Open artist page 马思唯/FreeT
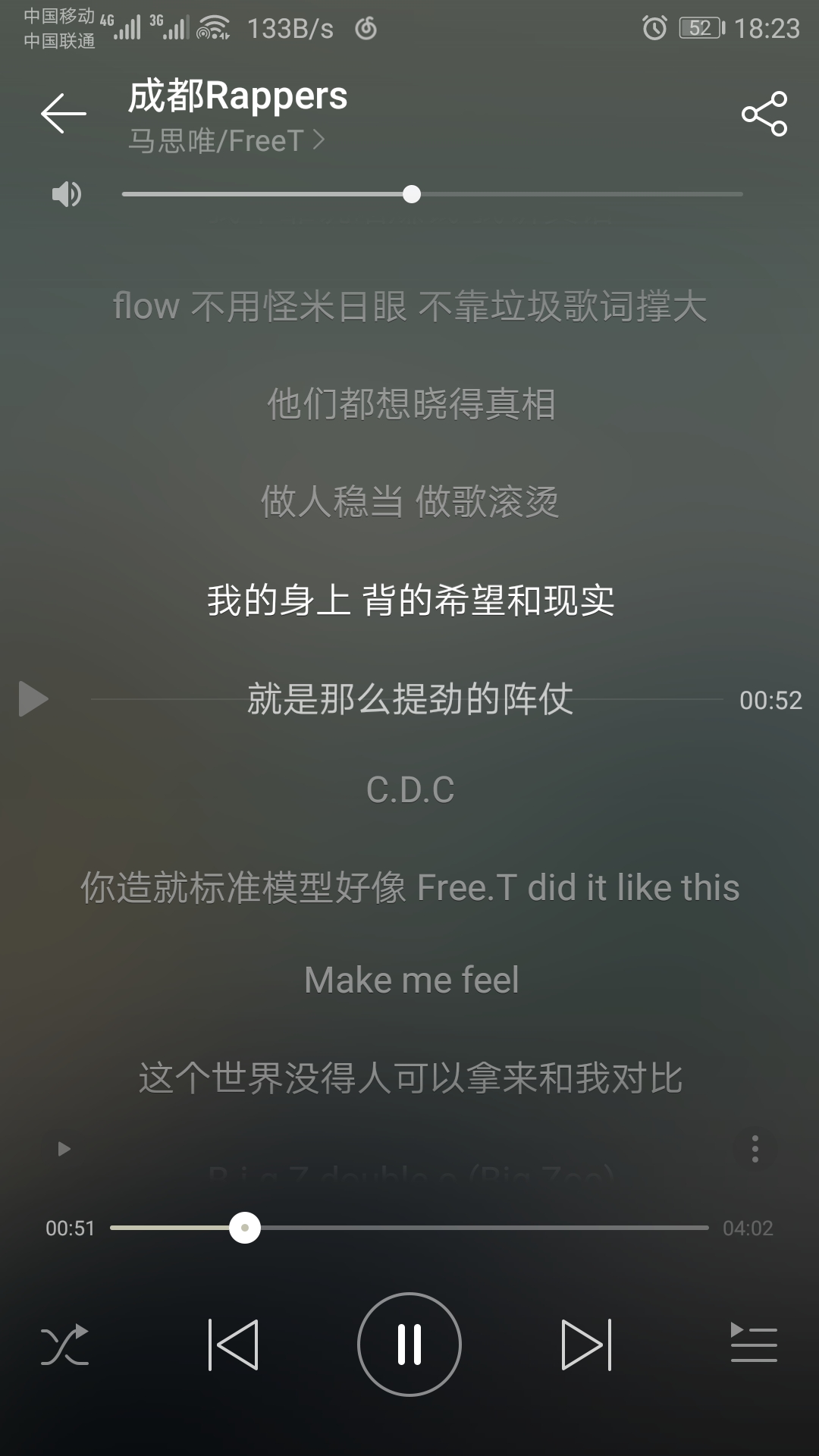The width and height of the screenshot is (819, 1456). [x=226, y=141]
